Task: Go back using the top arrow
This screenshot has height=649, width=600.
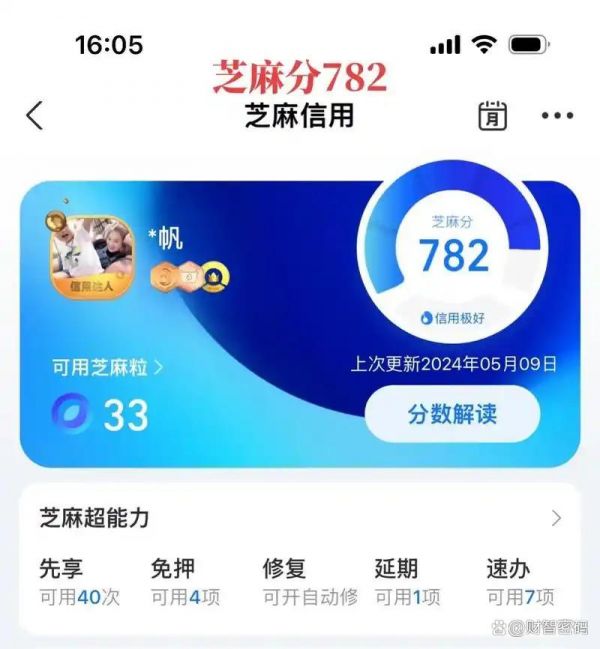Action: (35, 115)
